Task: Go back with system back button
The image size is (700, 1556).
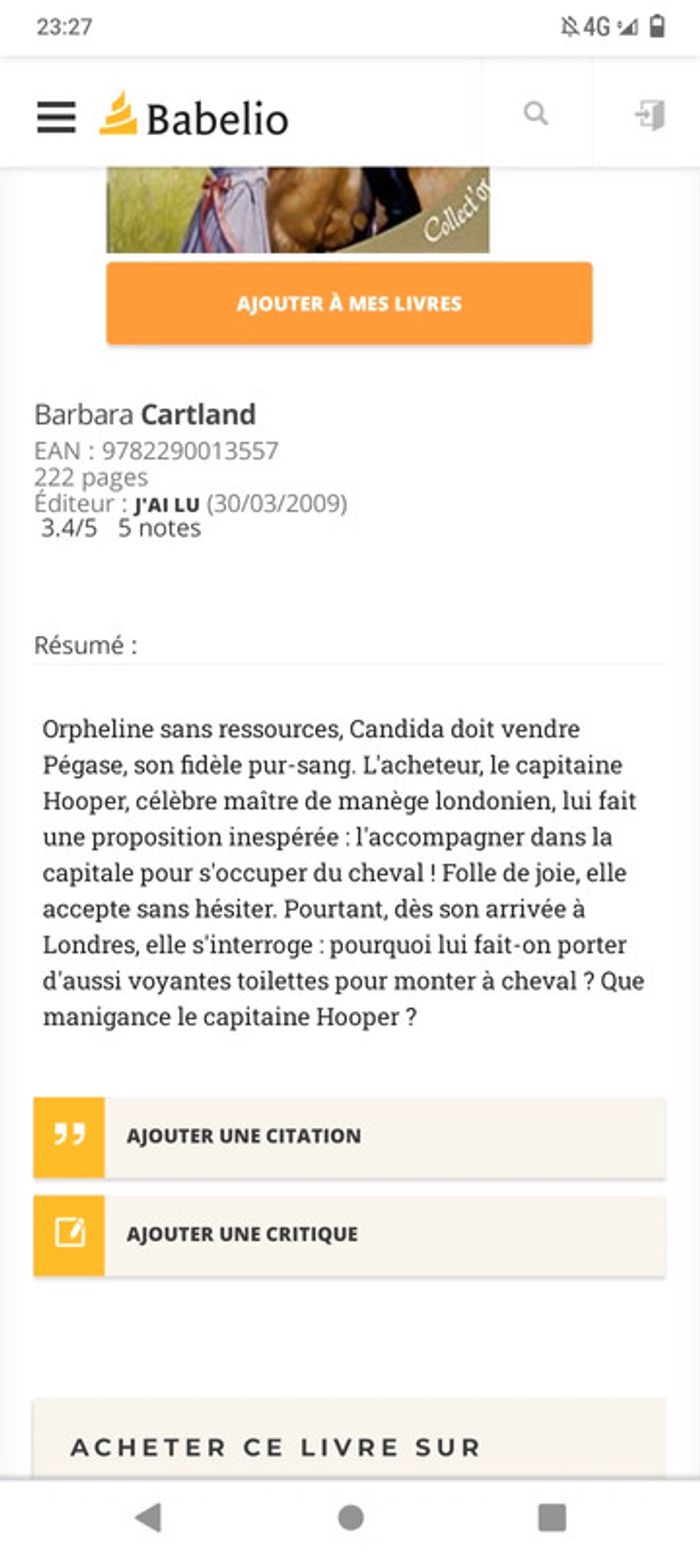Action: [x=148, y=1517]
